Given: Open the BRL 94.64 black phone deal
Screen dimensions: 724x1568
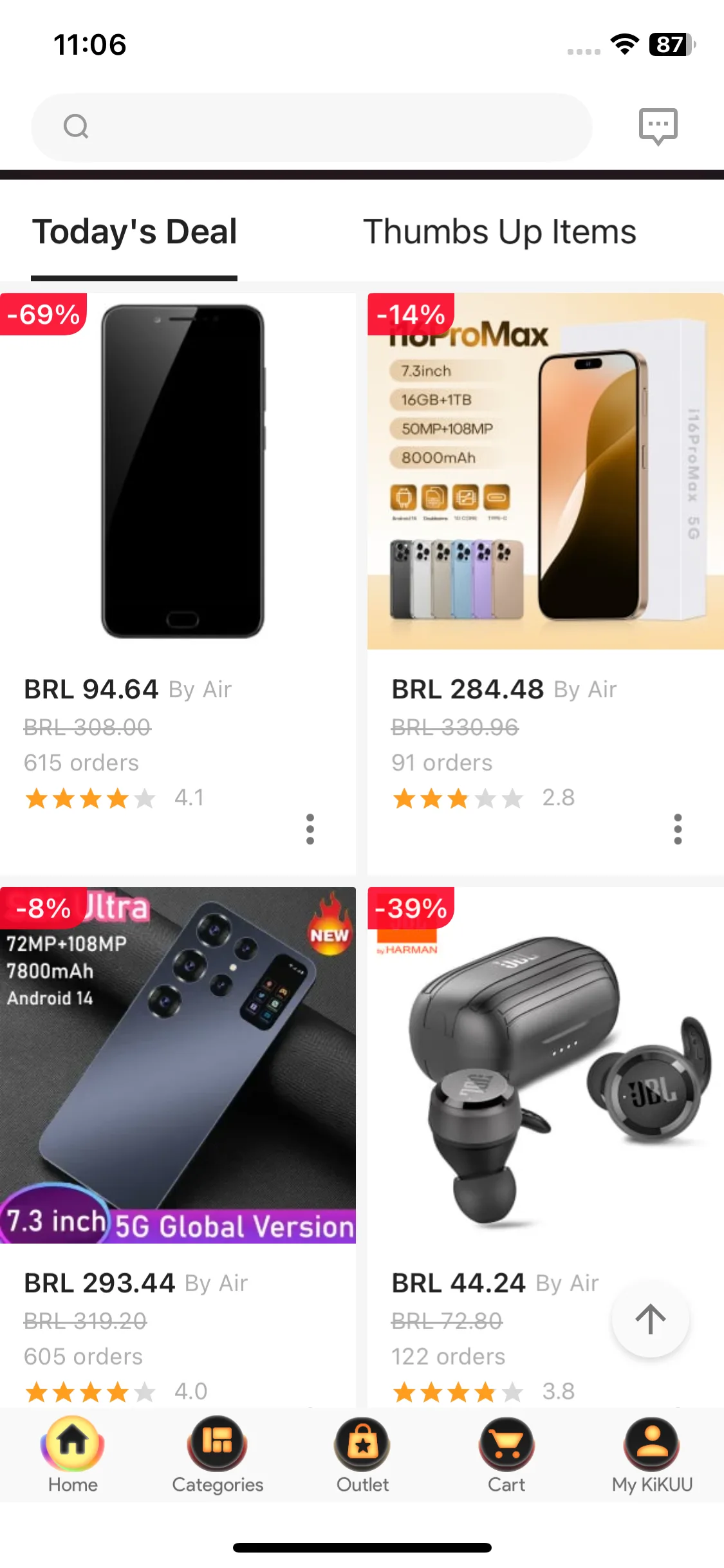Looking at the screenshot, I should (182, 472).
